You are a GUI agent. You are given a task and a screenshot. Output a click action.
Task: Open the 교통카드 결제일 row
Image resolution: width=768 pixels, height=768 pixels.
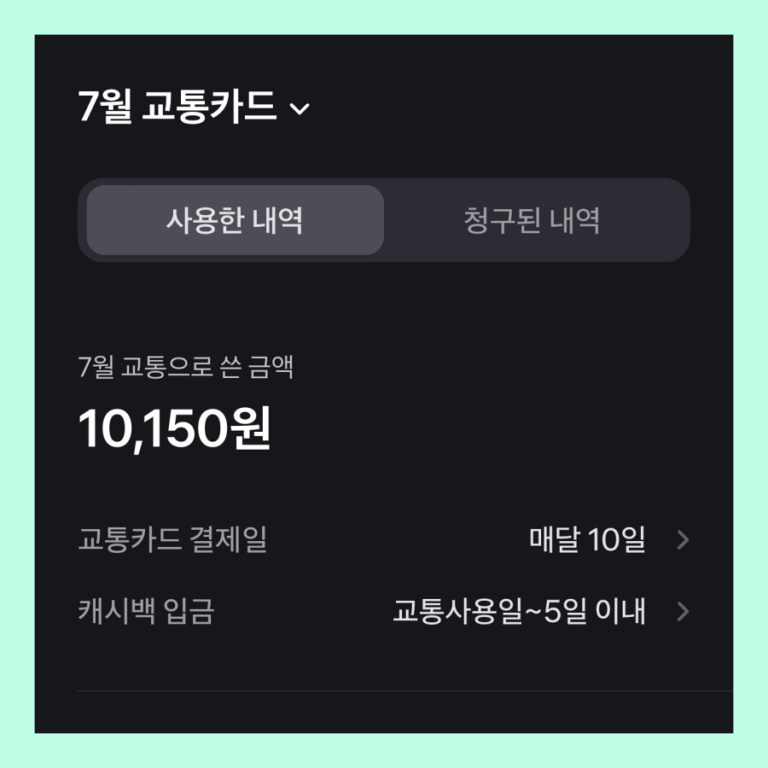[384, 541]
